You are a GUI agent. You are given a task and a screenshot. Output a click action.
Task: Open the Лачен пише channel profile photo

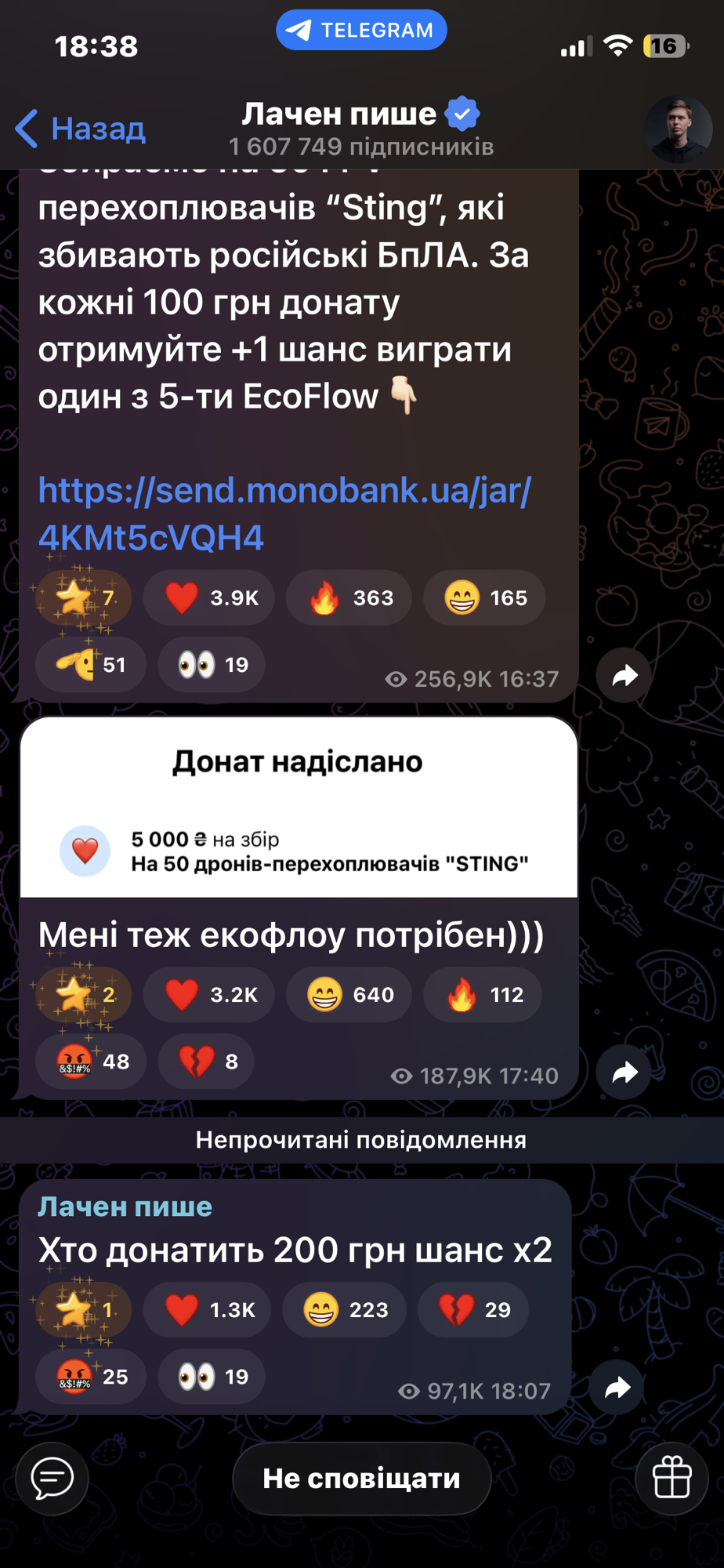click(677, 129)
